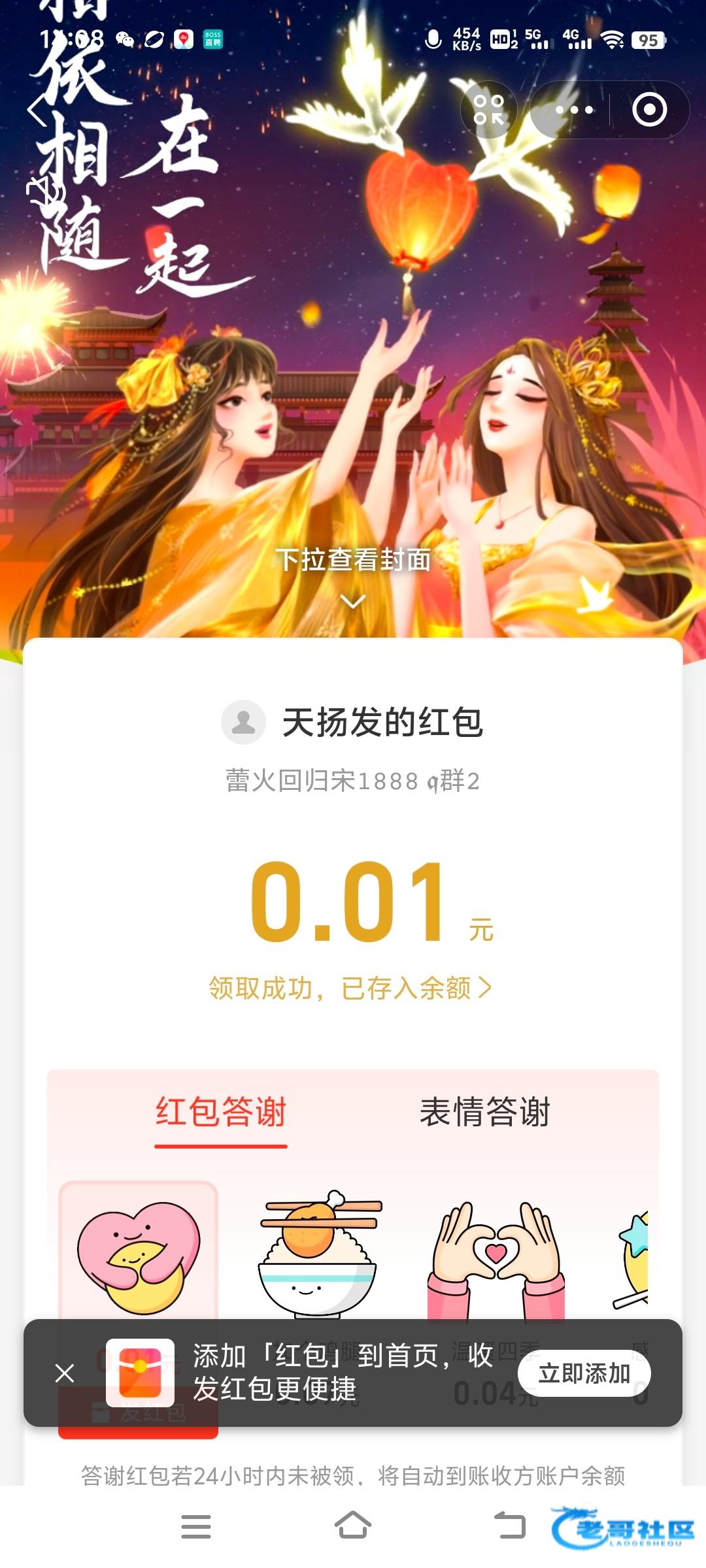
Task: Open recent apps from navigation bar
Action: tap(195, 1527)
